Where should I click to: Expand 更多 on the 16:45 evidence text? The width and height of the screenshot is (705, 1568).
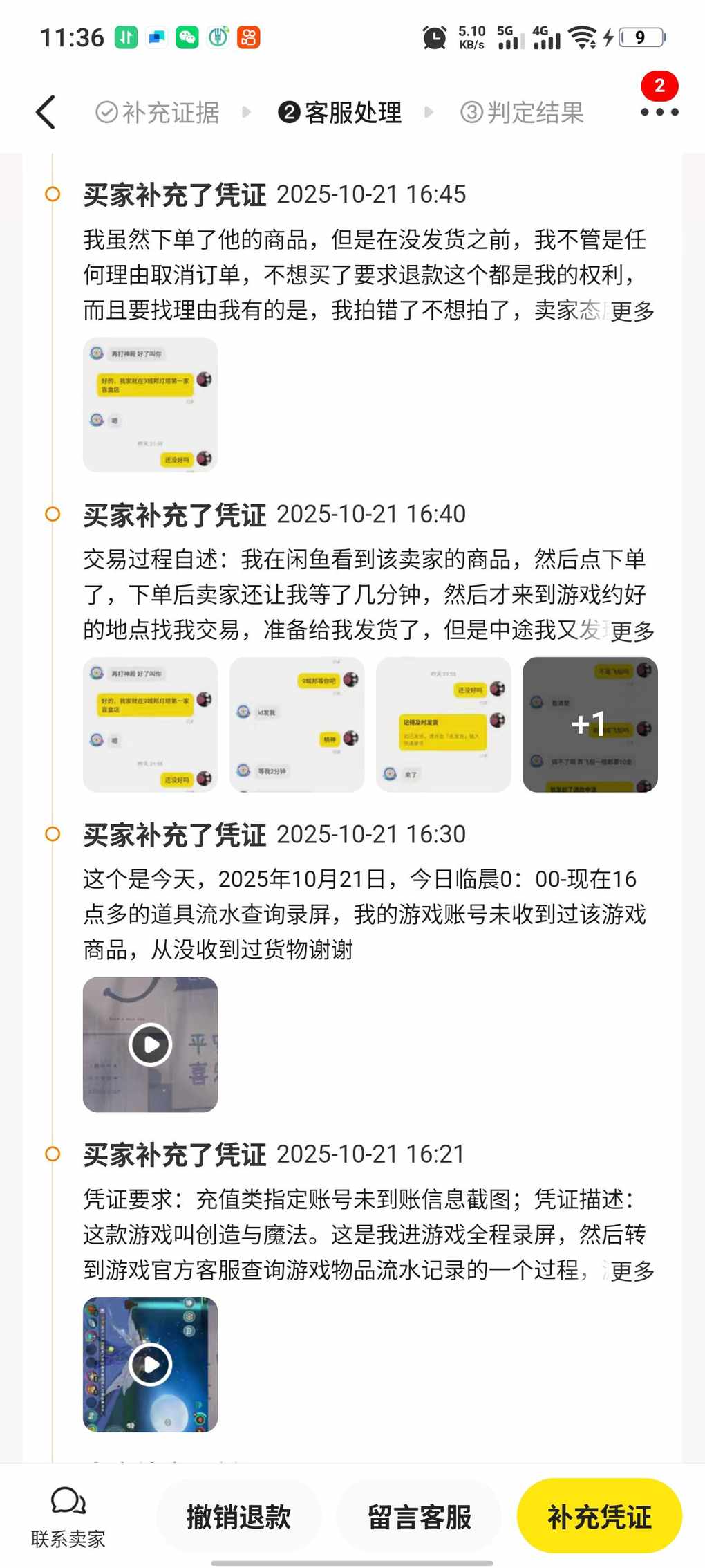tap(632, 311)
